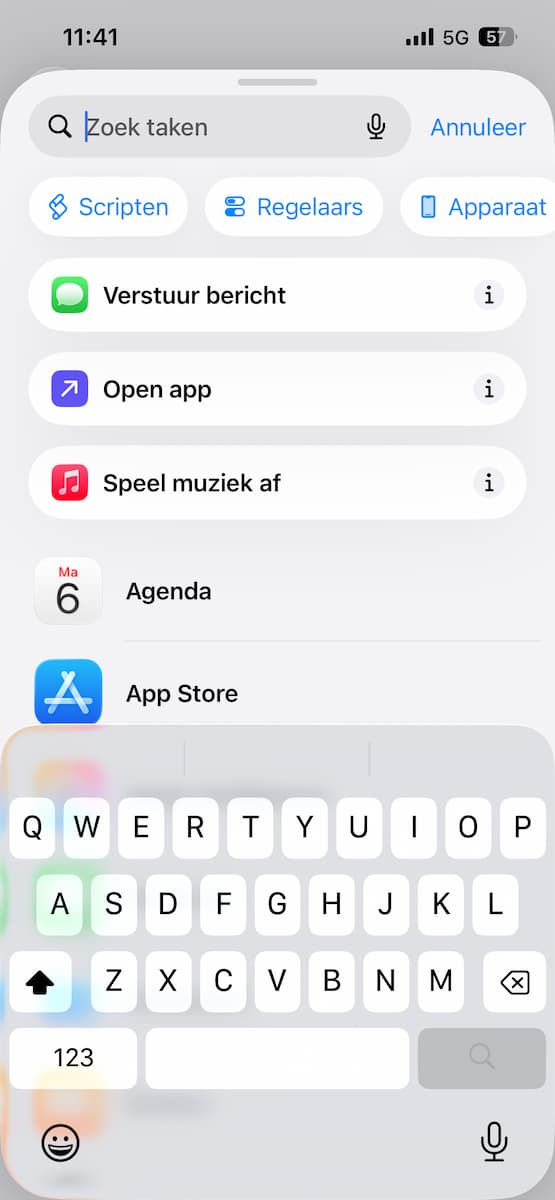This screenshot has height=1200, width=555.
Task: Select the Regelaars filter chip
Action: coord(294,207)
